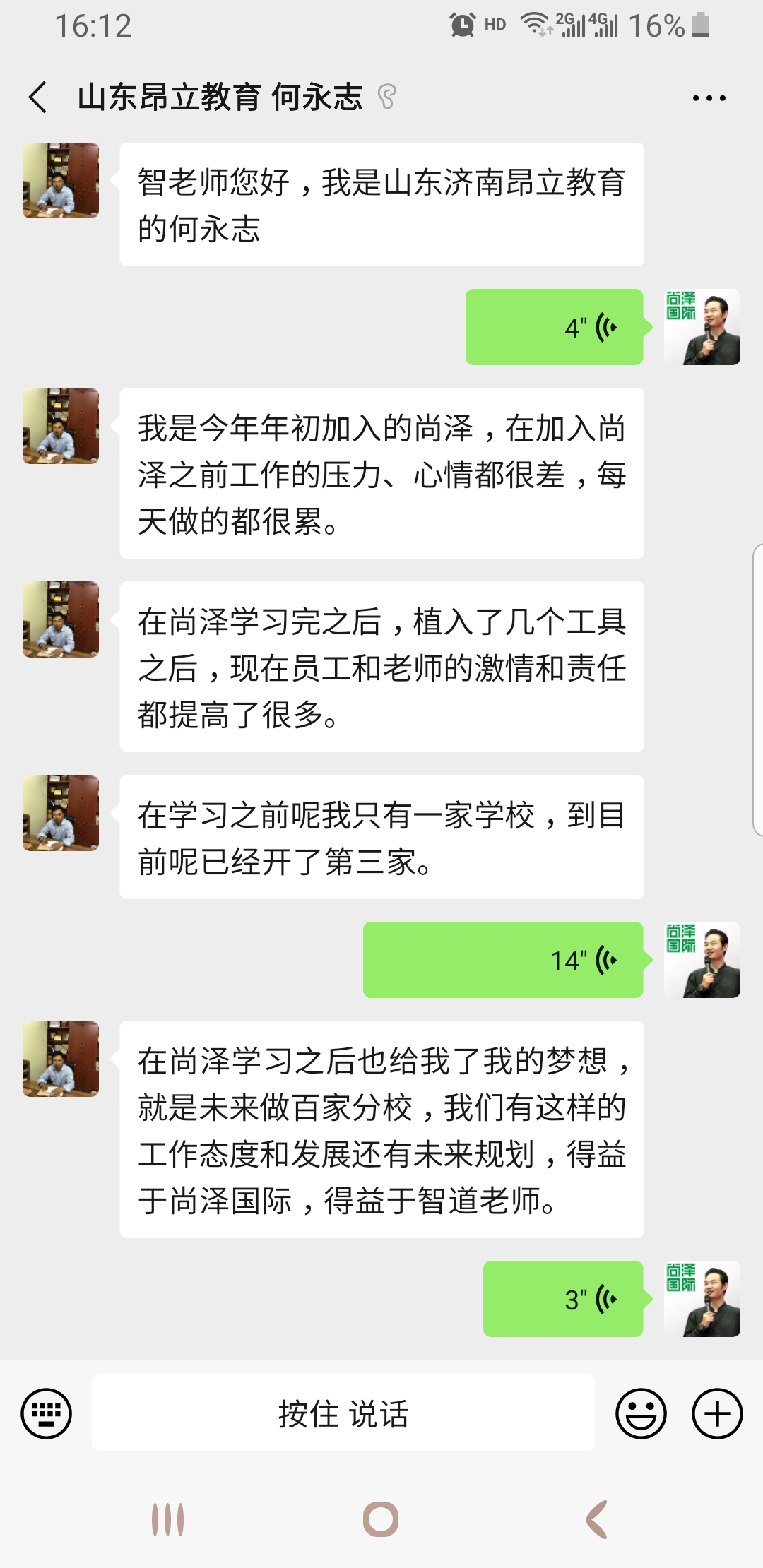Open the chat overflow menu (three dots)
The height and width of the screenshot is (1568, 763).
[709, 98]
